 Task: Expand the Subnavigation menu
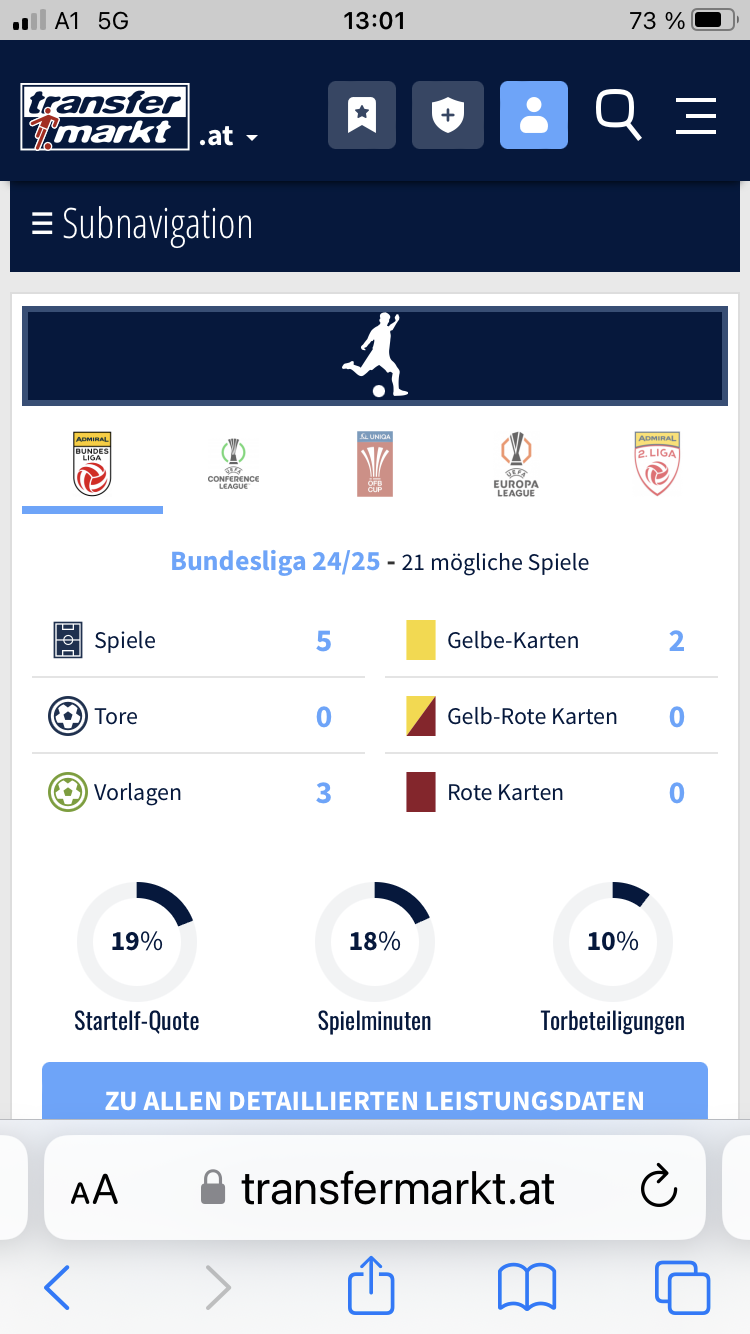(x=142, y=223)
